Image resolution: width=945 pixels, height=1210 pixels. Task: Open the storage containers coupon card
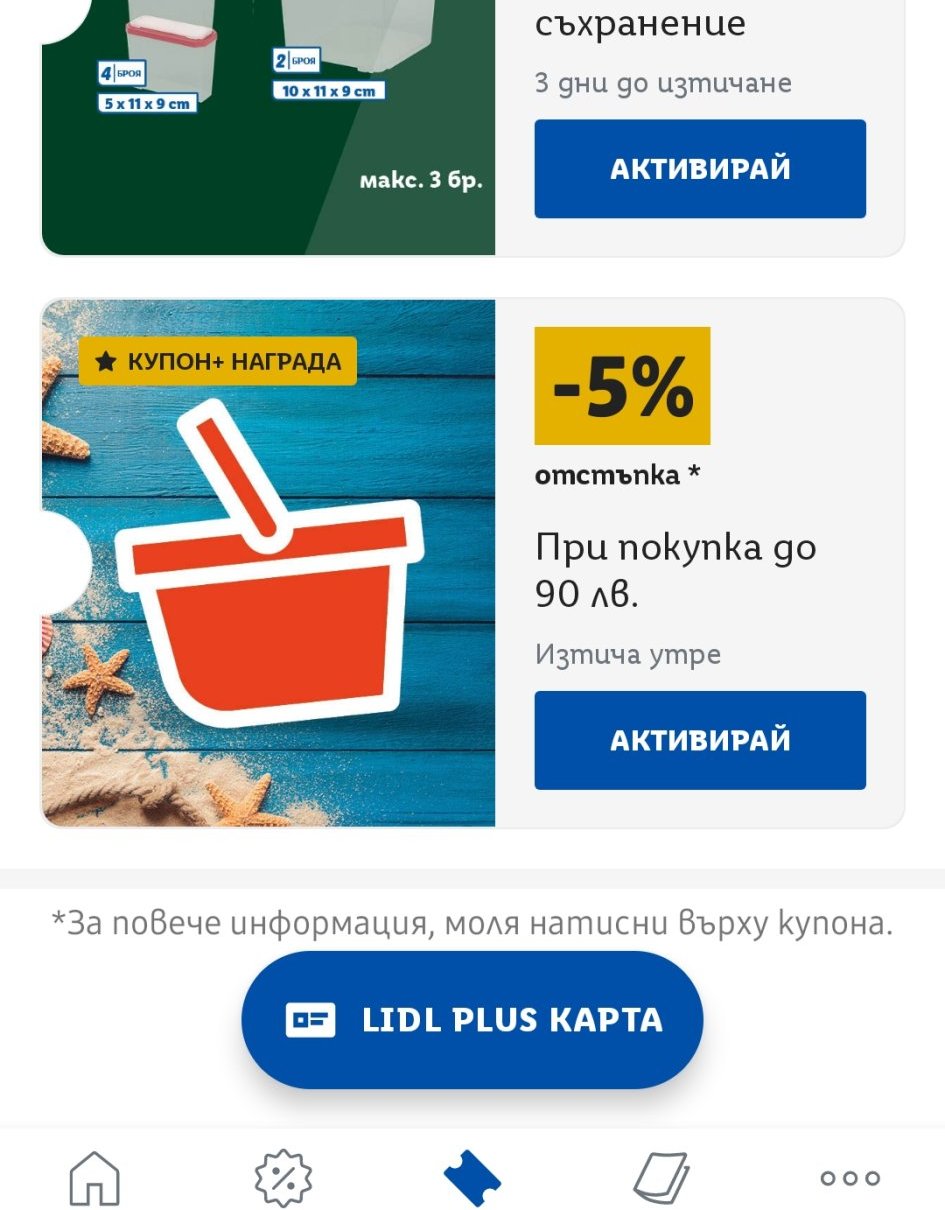[268, 120]
